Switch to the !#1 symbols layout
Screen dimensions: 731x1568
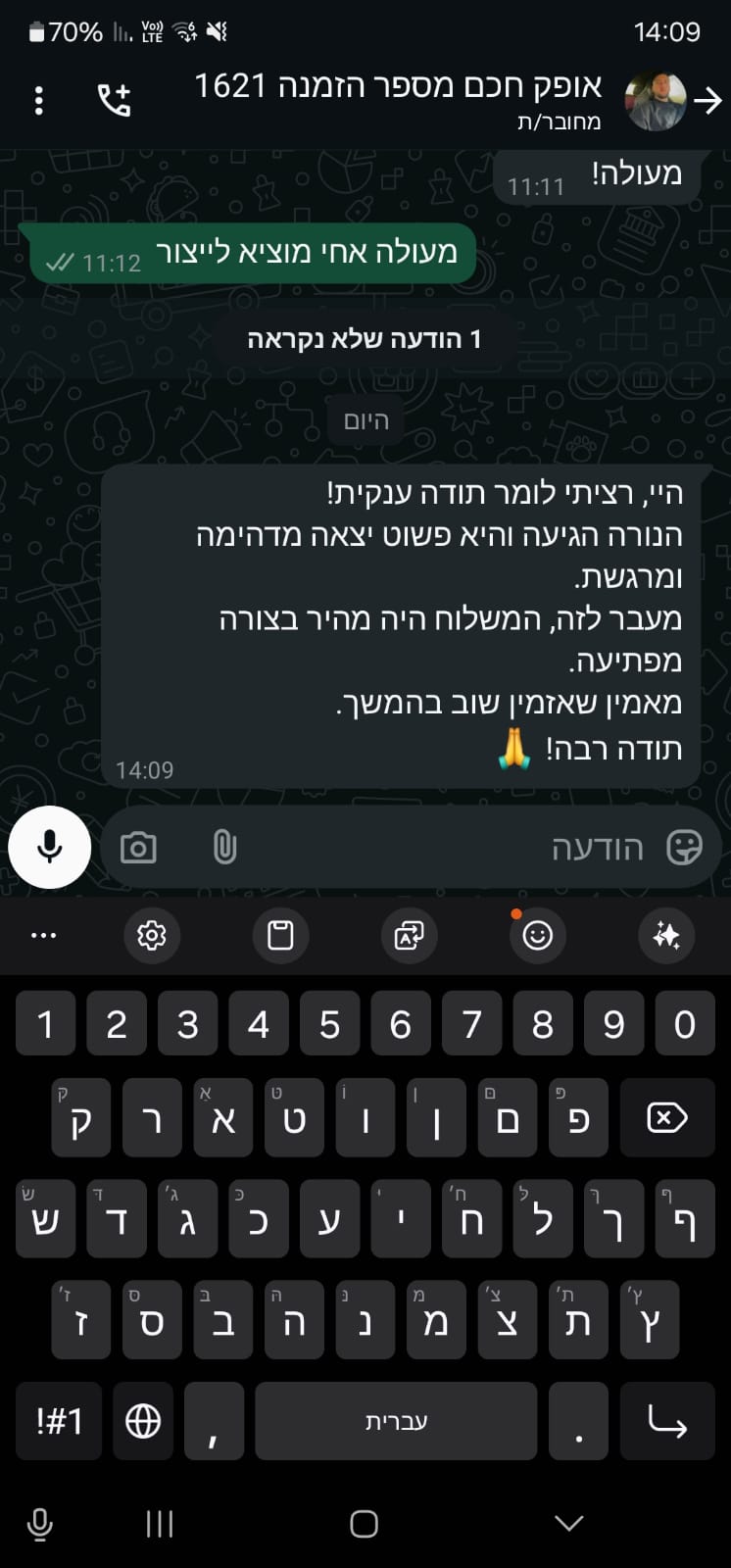click(x=59, y=1421)
